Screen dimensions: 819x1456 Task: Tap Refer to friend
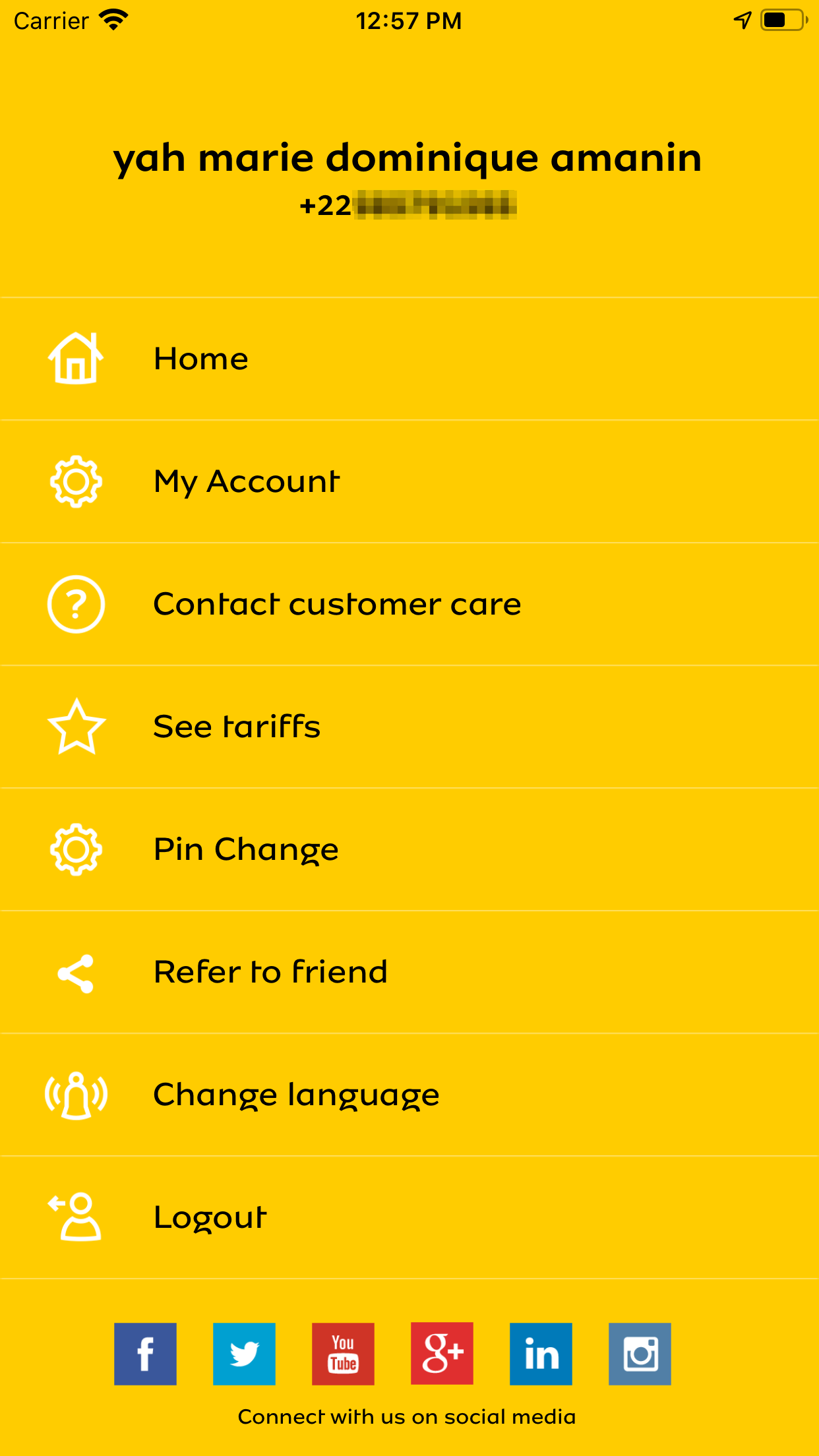click(x=409, y=972)
